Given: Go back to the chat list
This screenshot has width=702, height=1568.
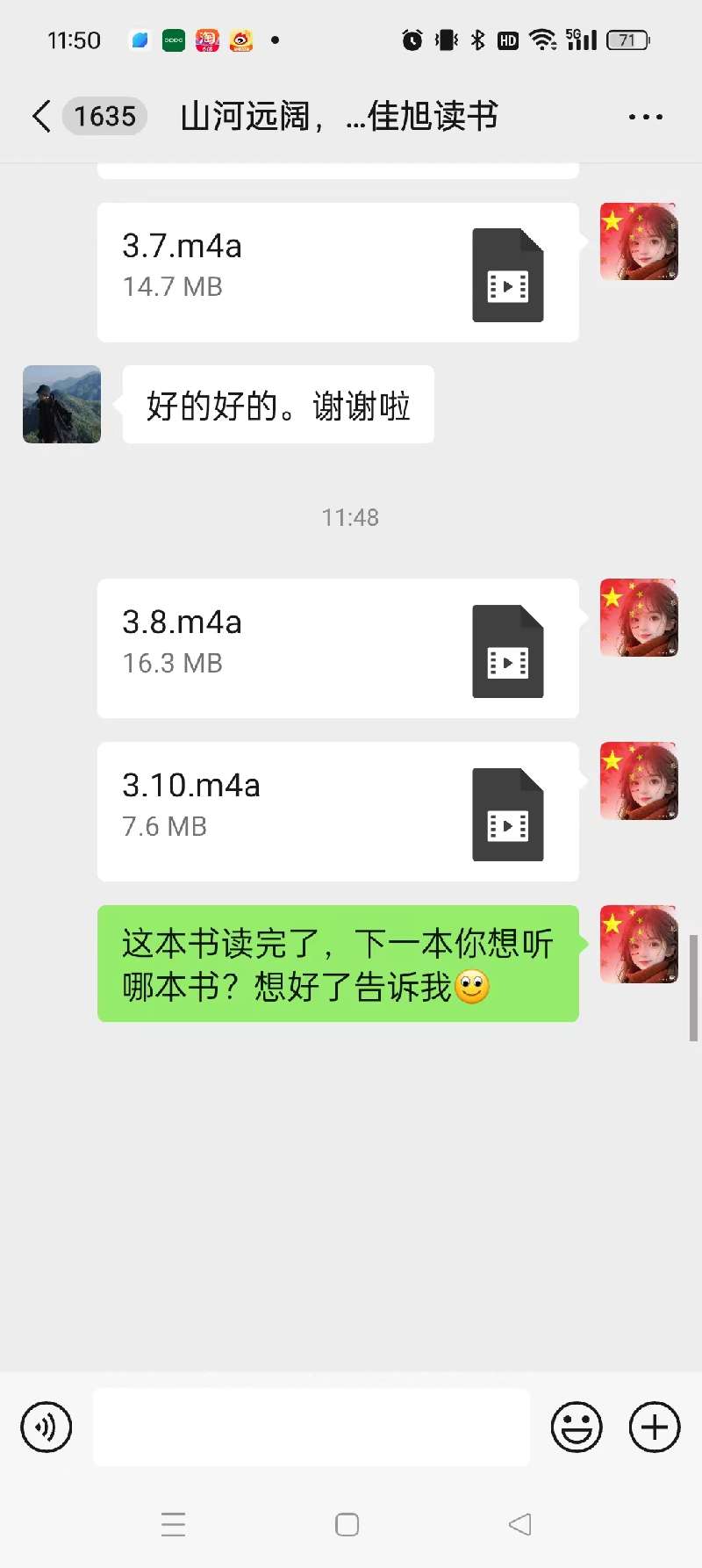Looking at the screenshot, I should click(41, 116).
